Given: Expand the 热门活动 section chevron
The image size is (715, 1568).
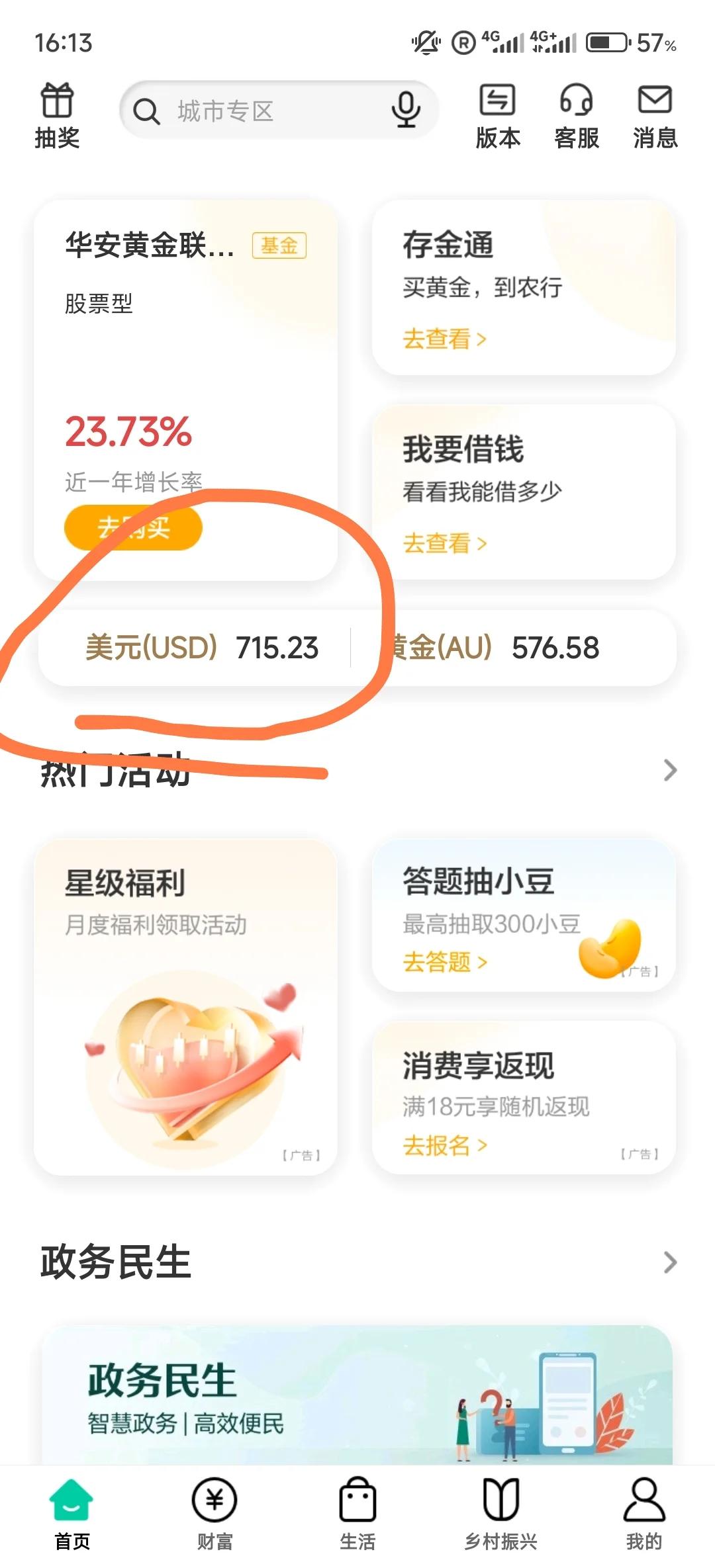Looking at the screenshot, I should [x=671, y=769].
